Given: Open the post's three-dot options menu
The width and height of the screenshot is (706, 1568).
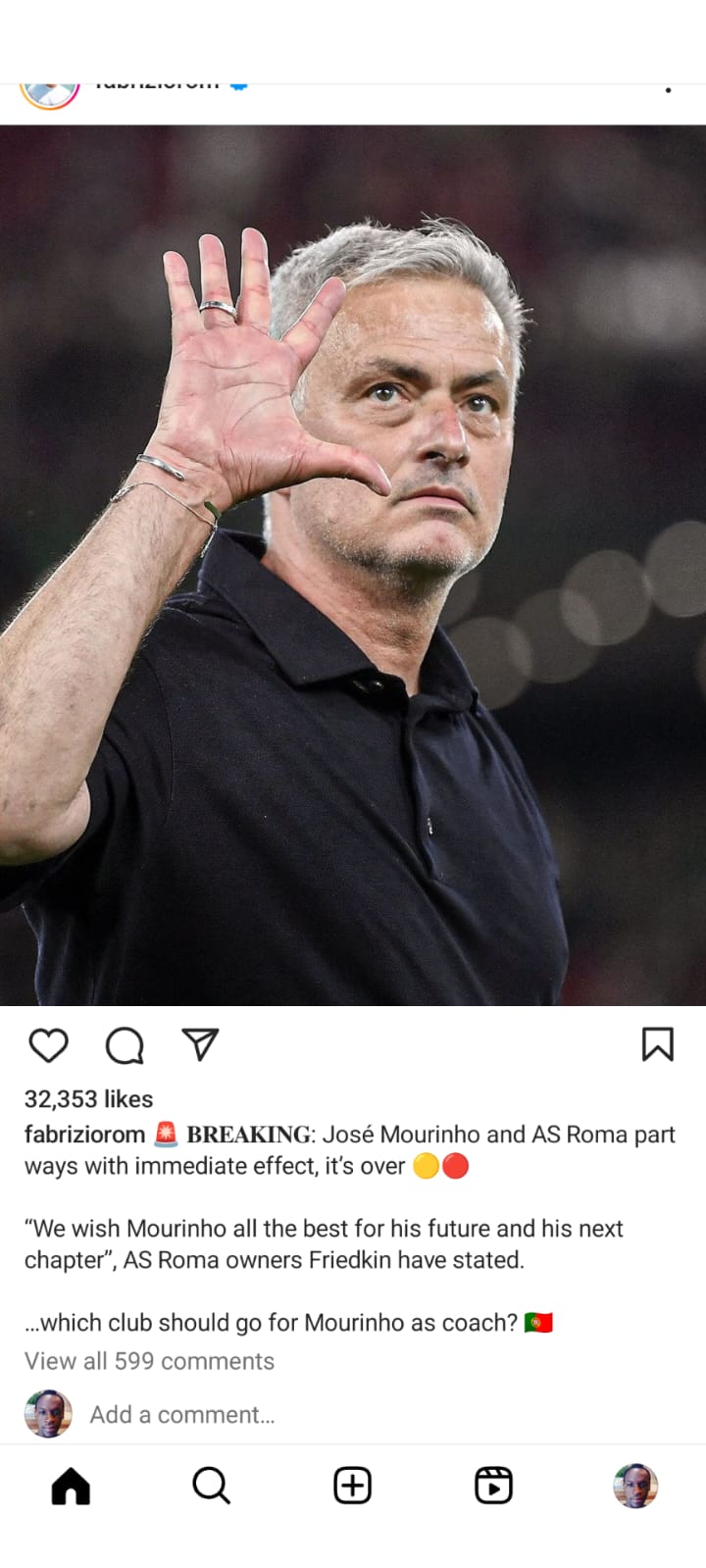Looking at the screenshot, I should pos(668,90).
